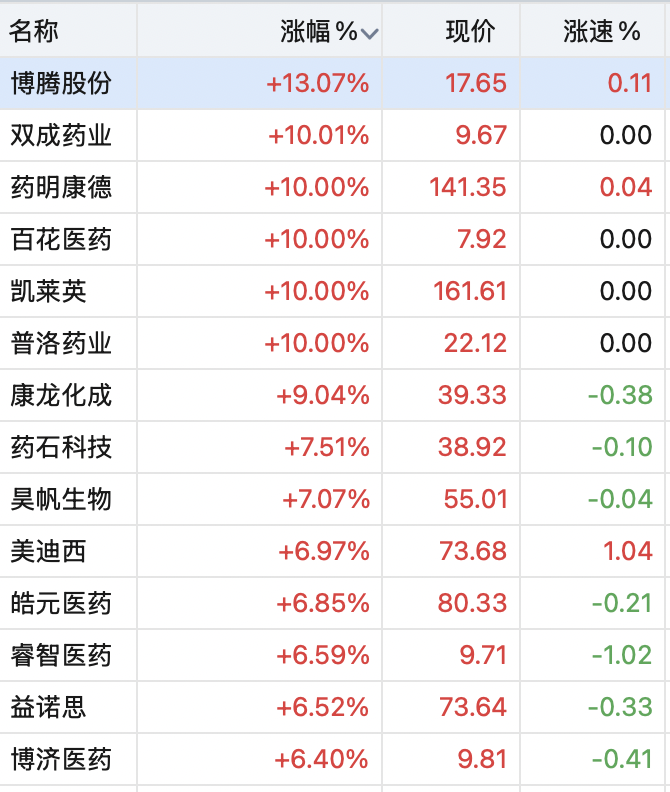Select the 博济医药 row
670x792 pixels.
point(332,760)
